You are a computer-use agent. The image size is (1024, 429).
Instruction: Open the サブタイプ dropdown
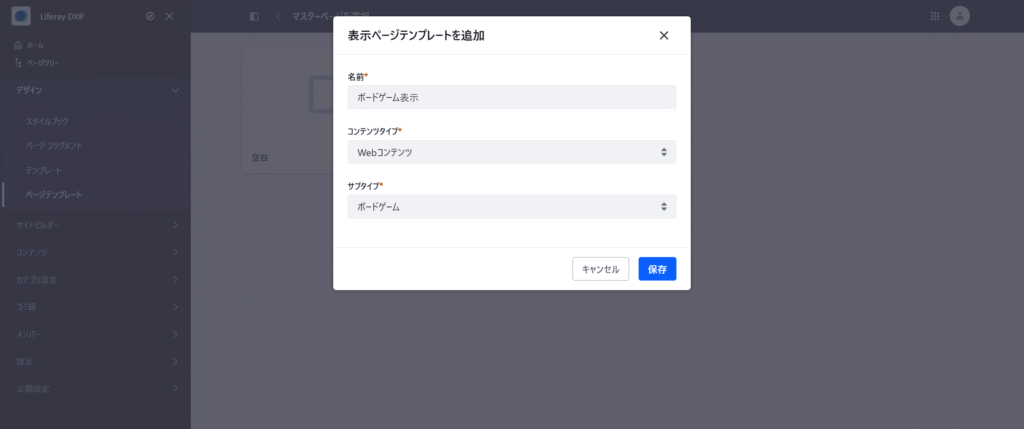tap(511, 207)
